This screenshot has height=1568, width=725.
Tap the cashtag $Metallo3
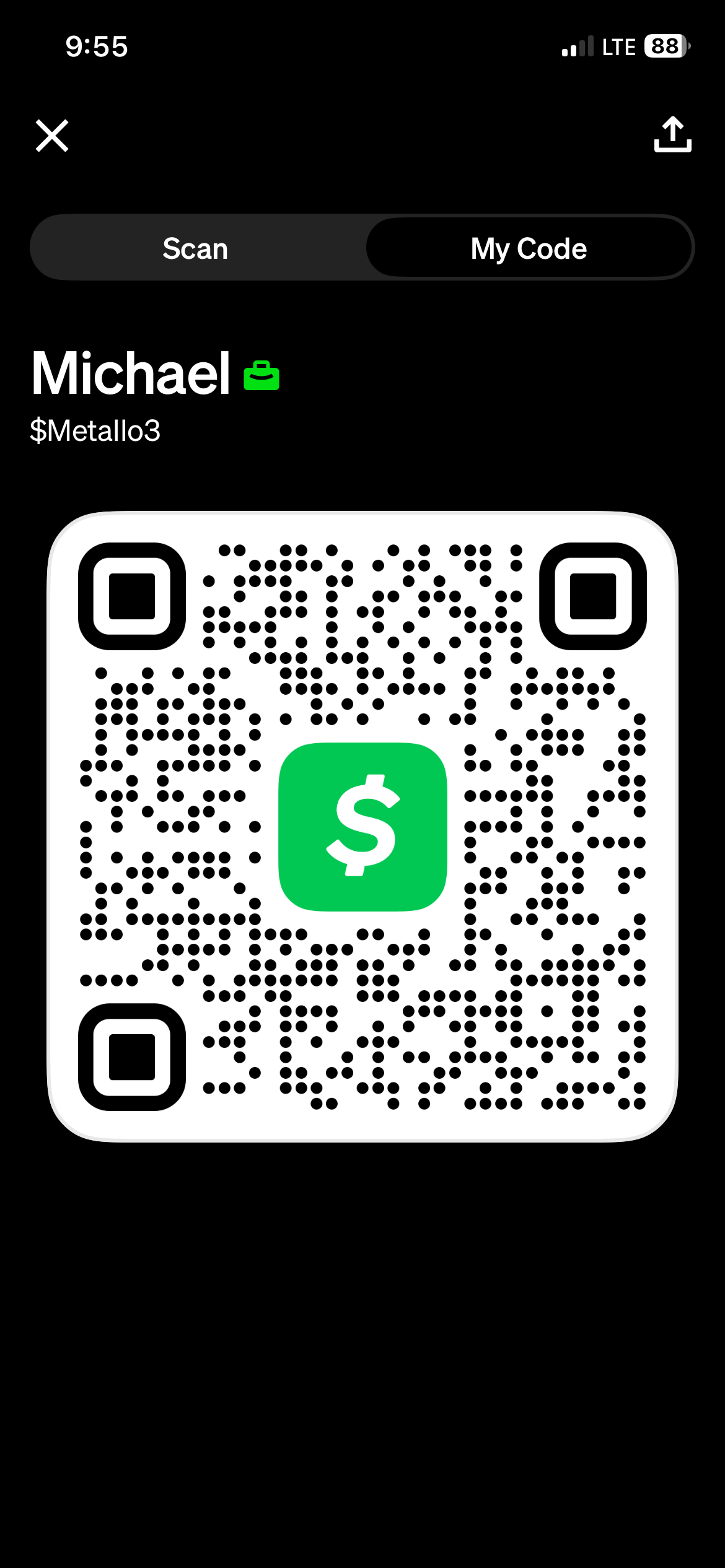click(95, 430)
